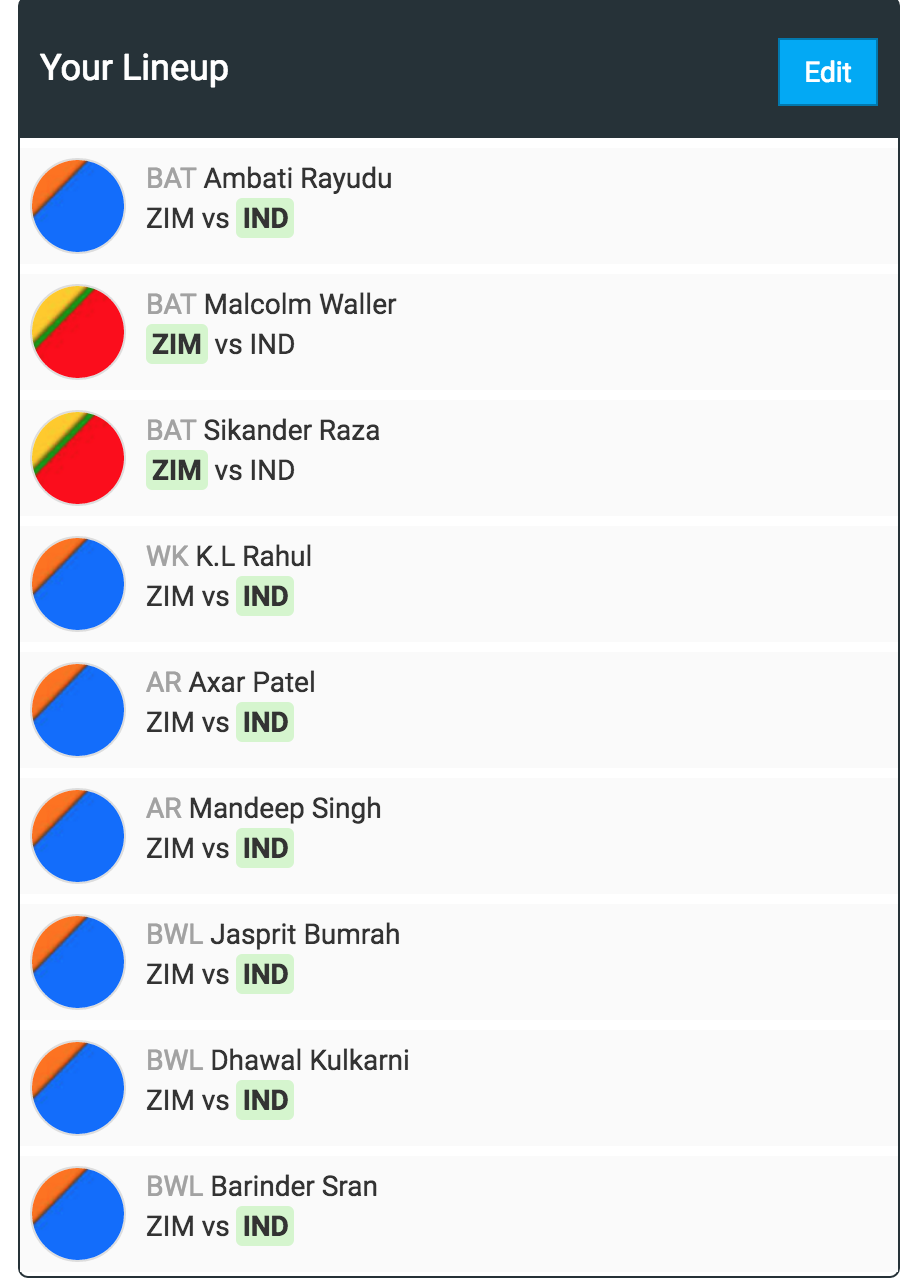Click Barinder Sran's team crest icon
The height and width of the screenshot is (1286, 902).
click(x=77, y=1213)
